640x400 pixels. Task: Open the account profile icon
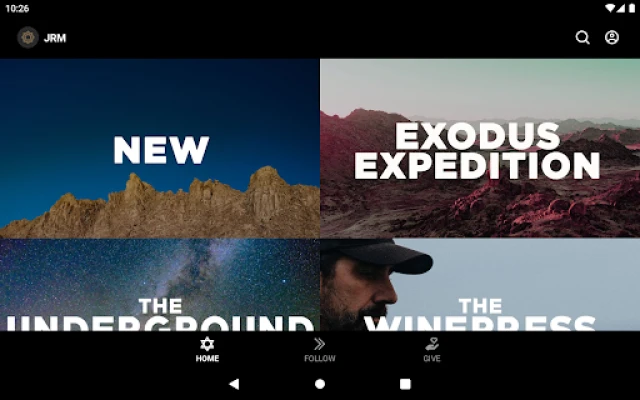tap(612, 38)
